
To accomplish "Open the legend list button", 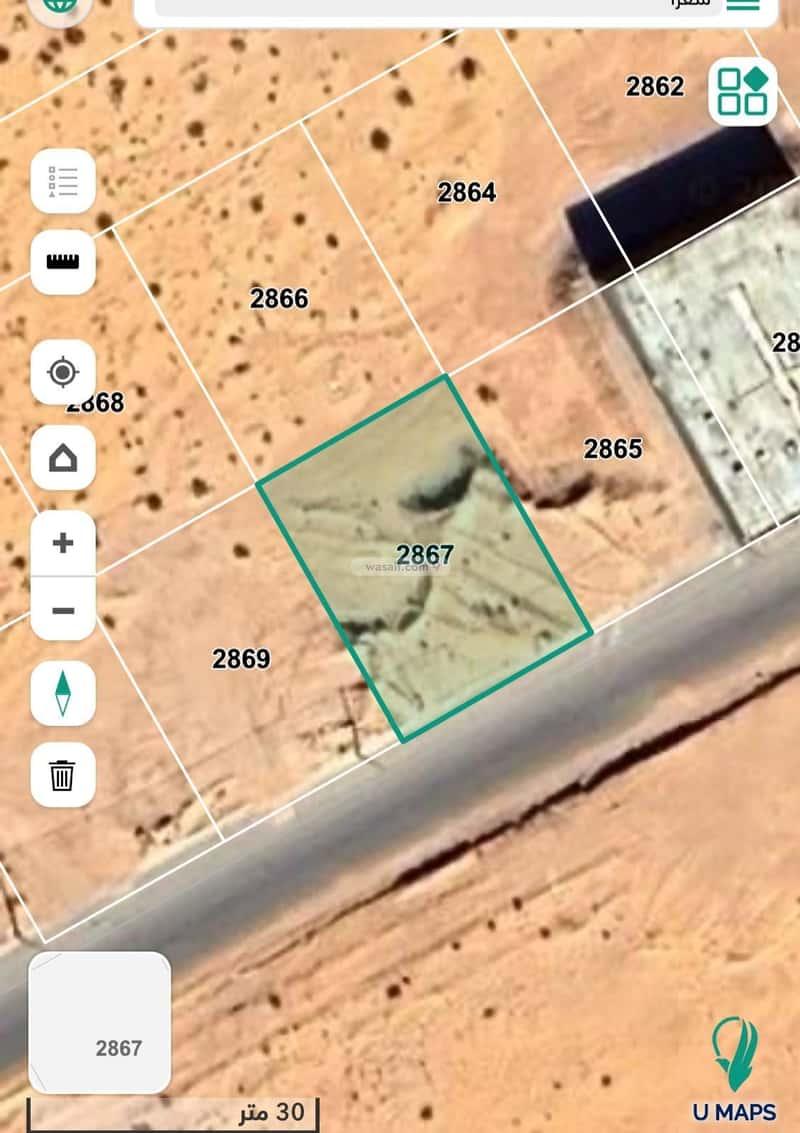I will pos(63,181).
